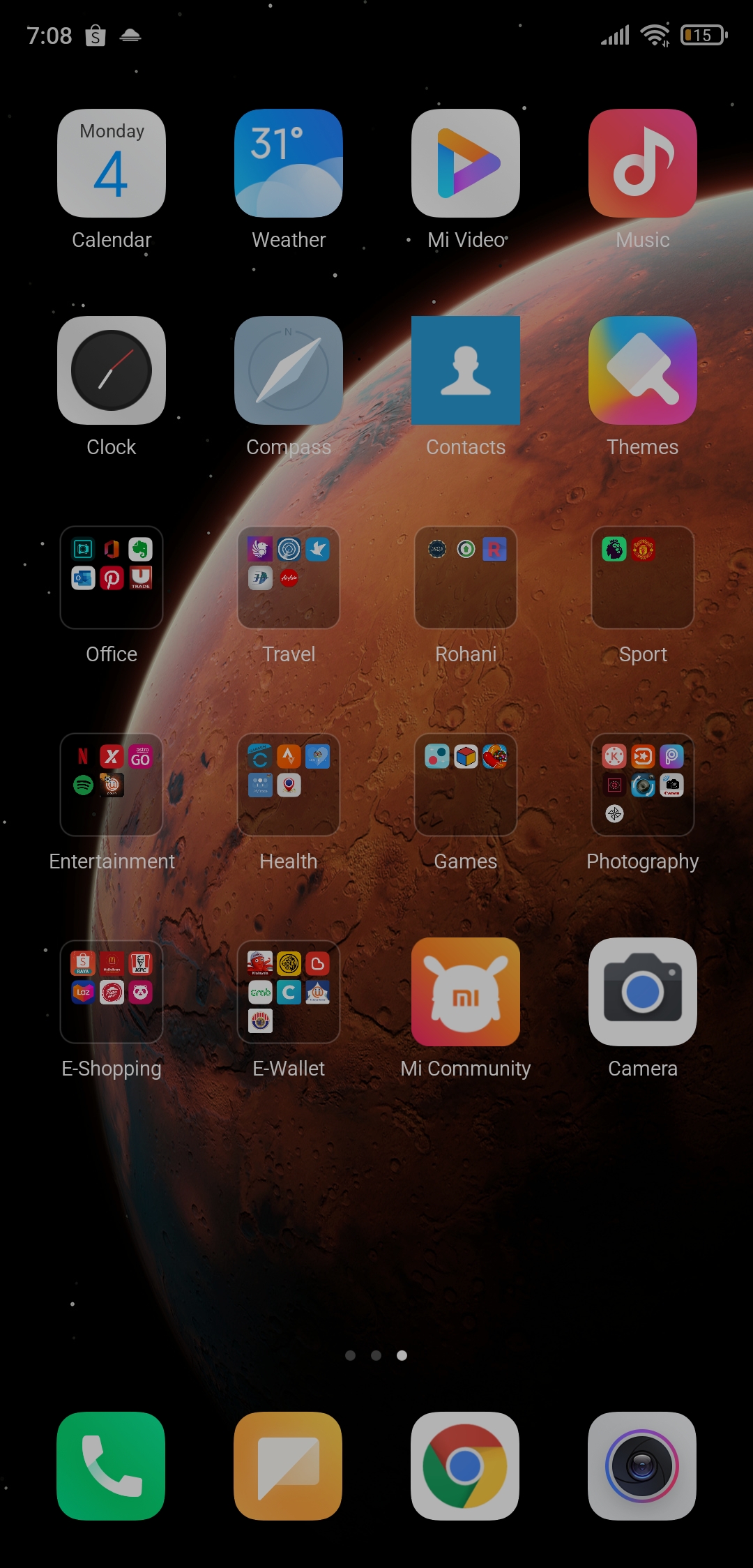Open the Messages app in the dock

click(289, 1466)
